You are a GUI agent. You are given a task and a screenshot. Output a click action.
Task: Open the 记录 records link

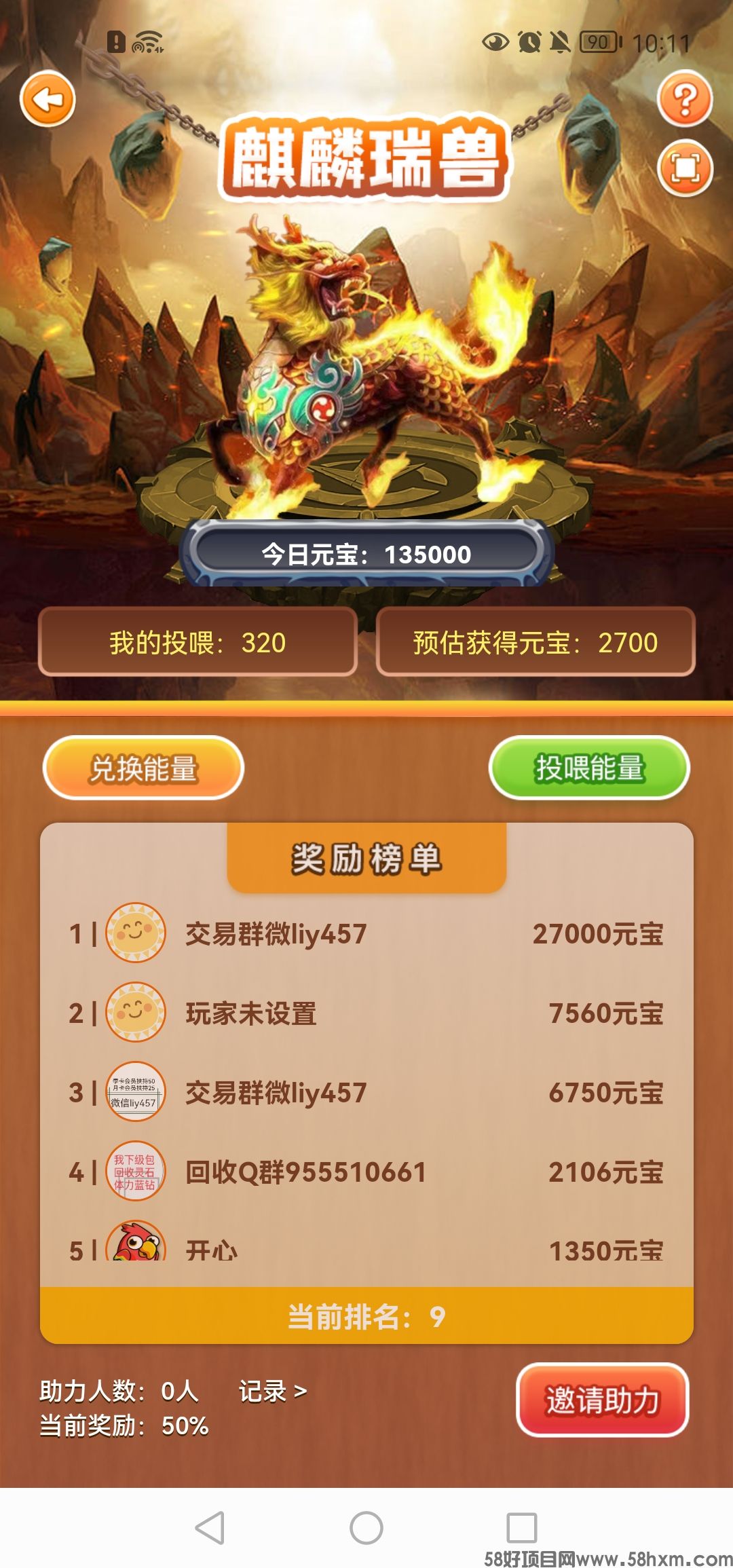[272, 1392]
